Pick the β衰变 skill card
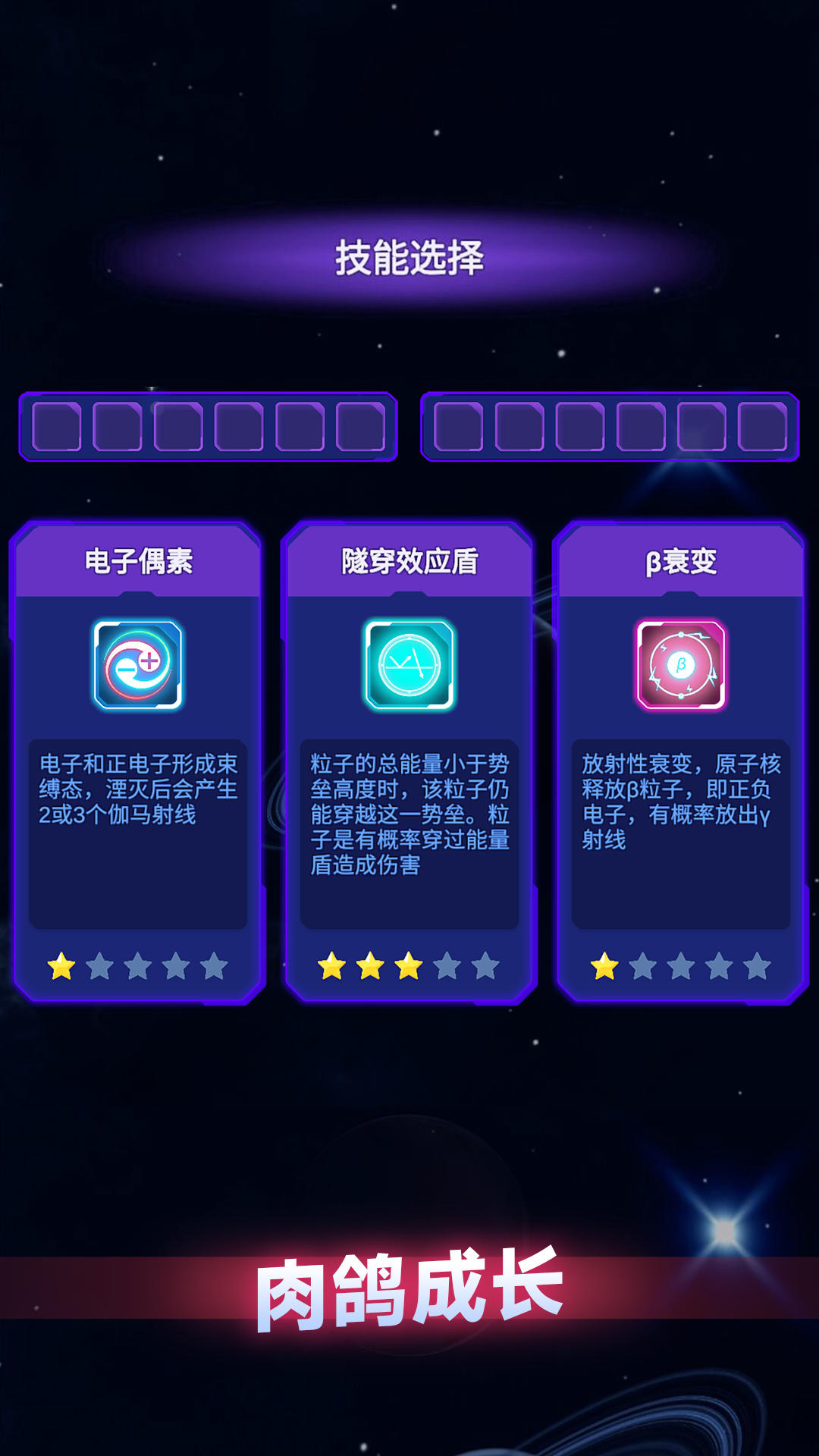Viewport: 819px width, 1456px height. pos(680,762)
